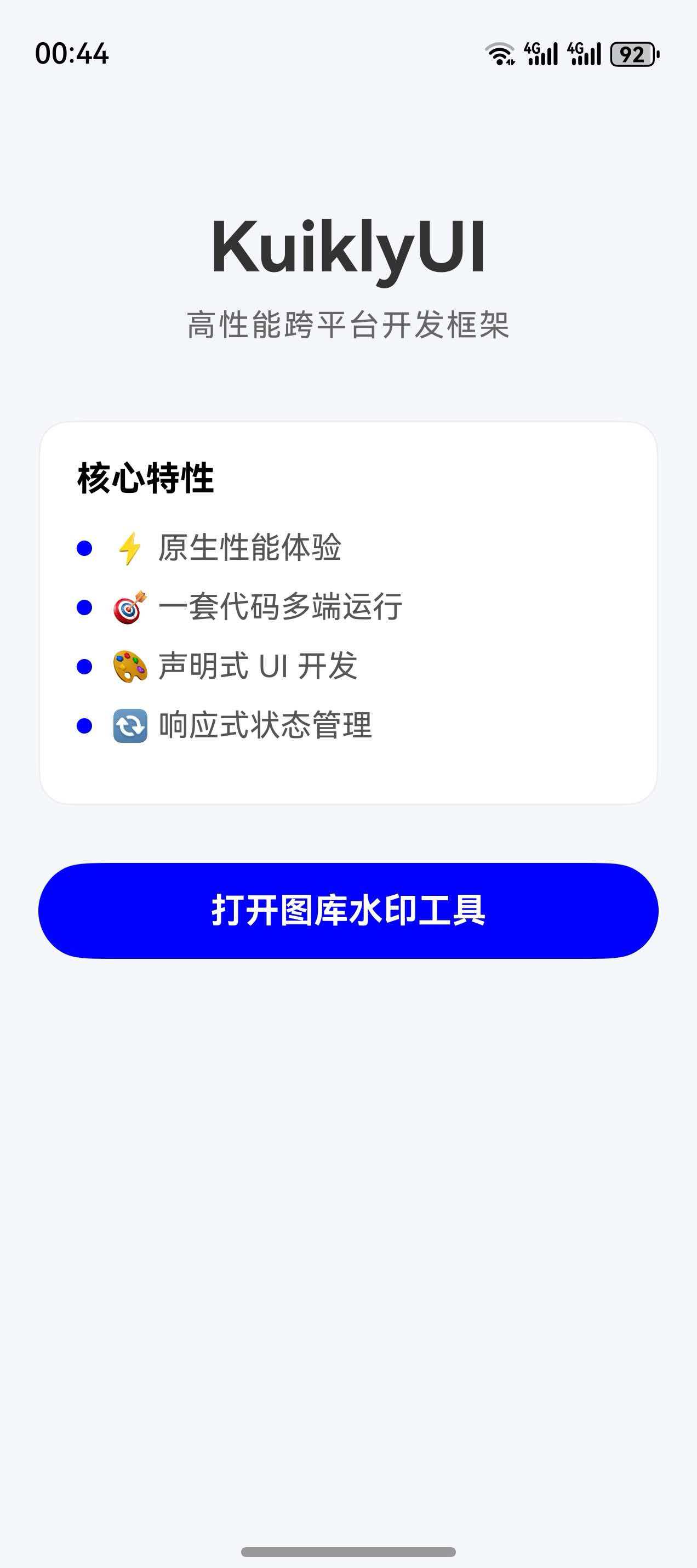Tap the recycle arrows icon for 响应式状态管理
The height and width of the screenshot is (1568, 697).
click(129, 725)
